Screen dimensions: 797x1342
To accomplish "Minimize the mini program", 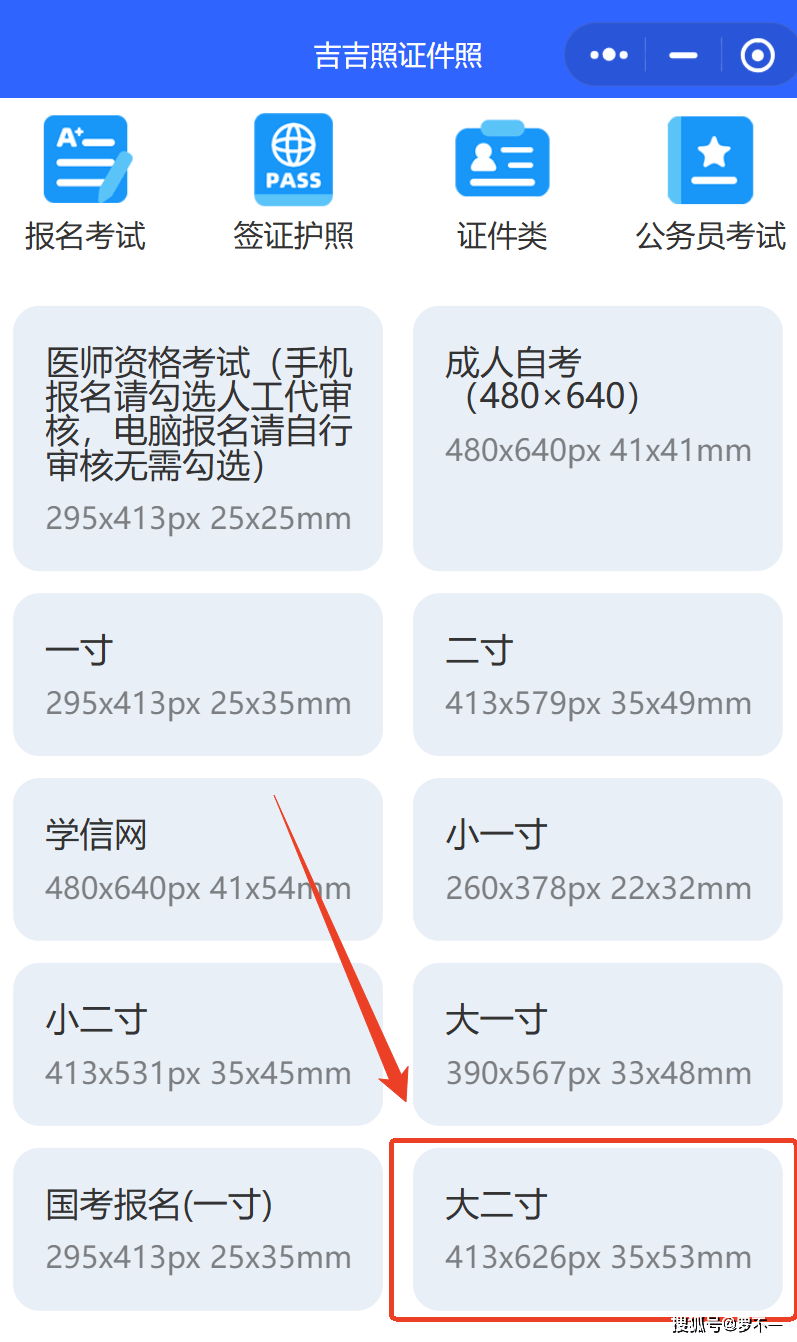I will [683, 55].
